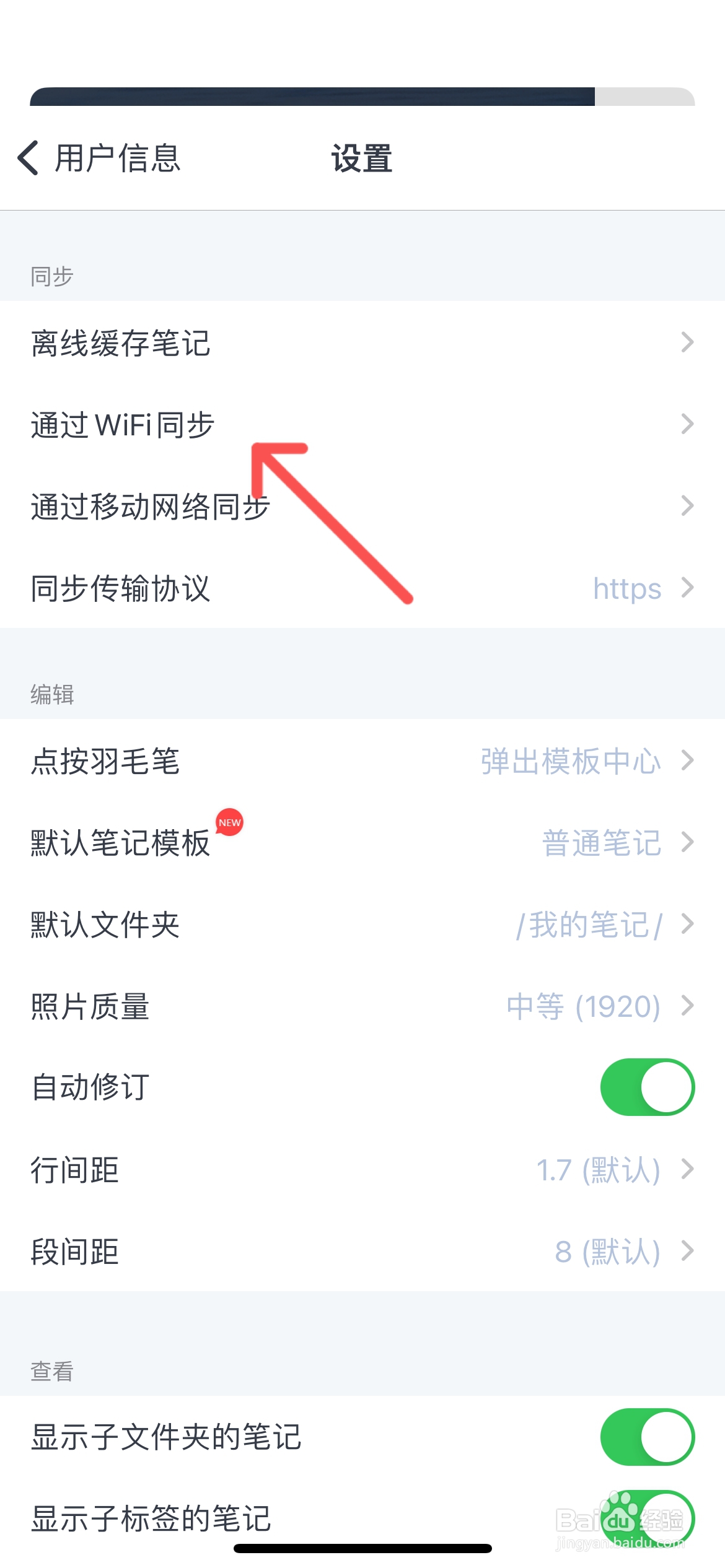725x1568 pixels.
Task: Disable 显示子文件夹的笔记
Action: tap(646, 1437)
